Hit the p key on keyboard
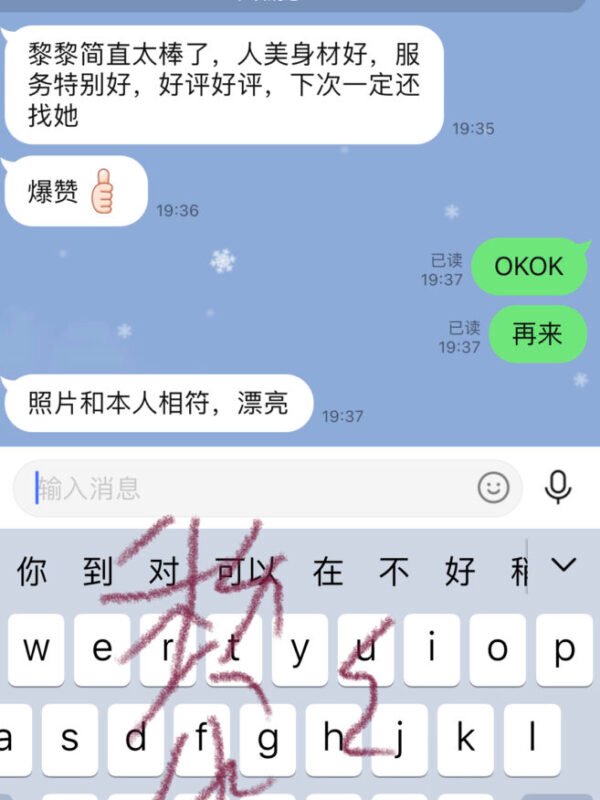This screenshot has width=600, height=800. [565, 650]
